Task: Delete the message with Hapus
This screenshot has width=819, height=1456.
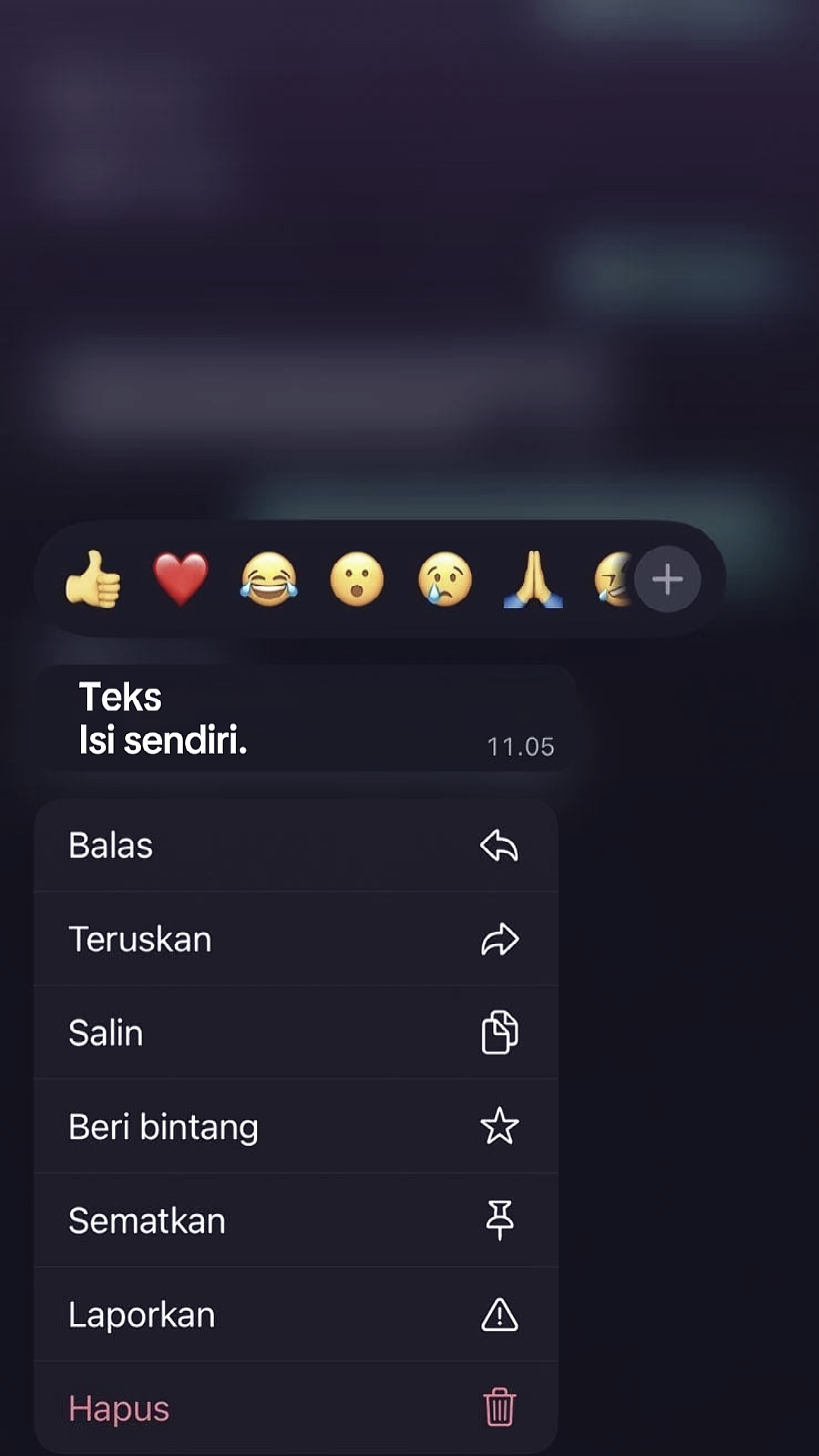Action: point(296,1407)
